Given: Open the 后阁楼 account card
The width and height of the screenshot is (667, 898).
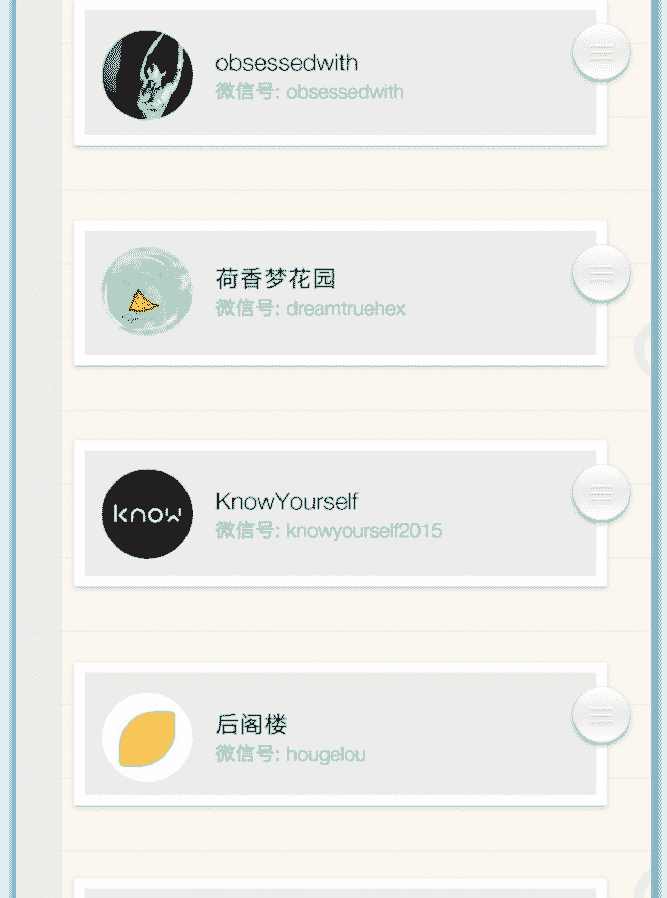Looking at the screenshot, I should click(340, 737).
